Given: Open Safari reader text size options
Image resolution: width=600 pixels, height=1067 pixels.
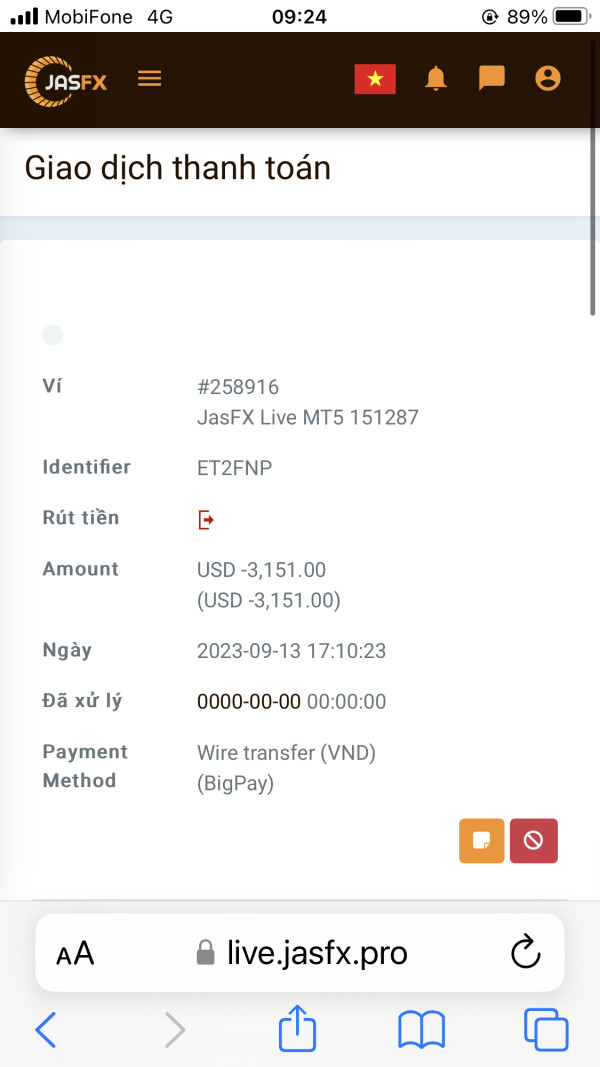Looking at the screenshot, I should click(x=75, y=954).
